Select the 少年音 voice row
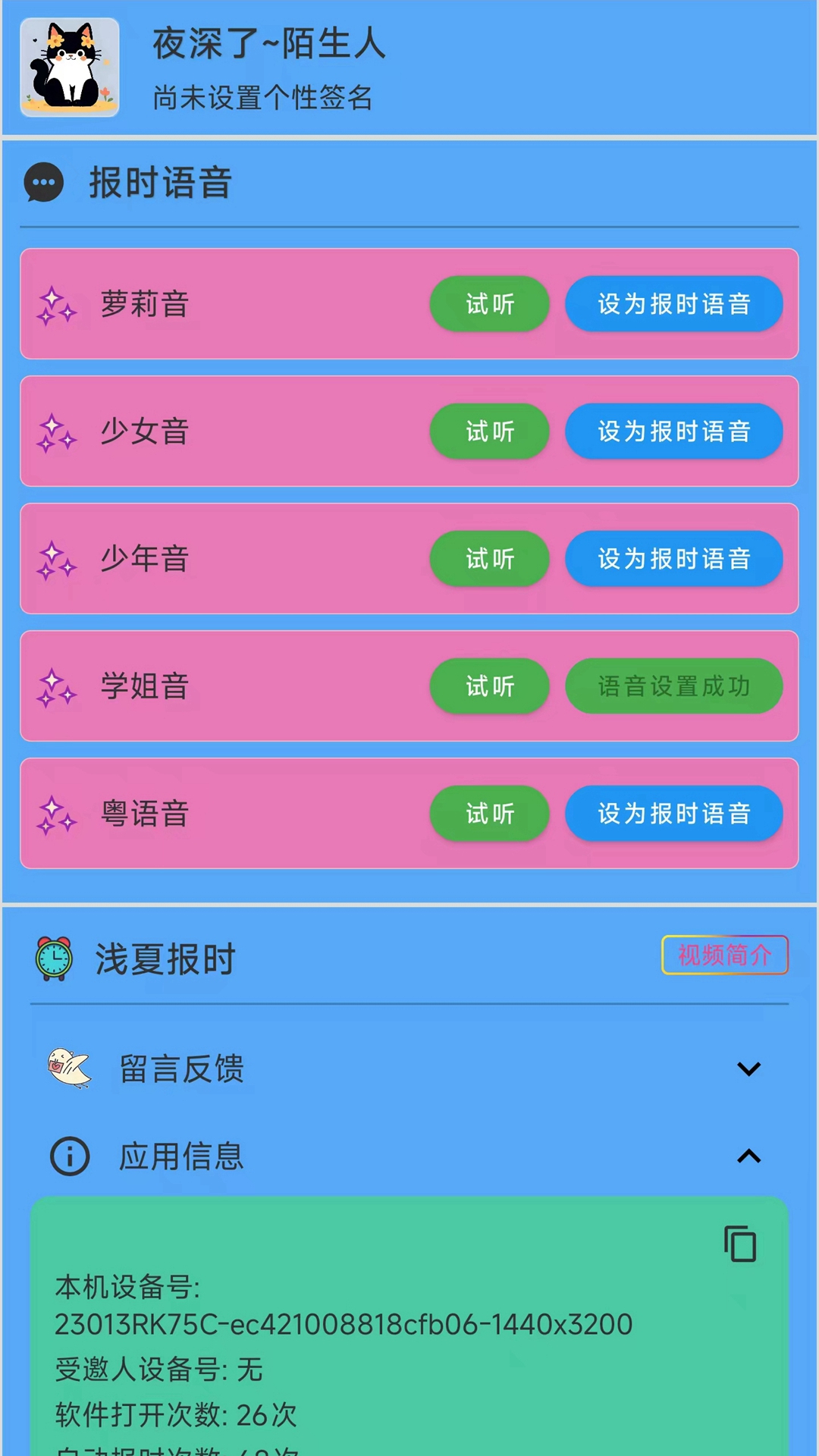The image size is (819, 1456). (227, 559)
